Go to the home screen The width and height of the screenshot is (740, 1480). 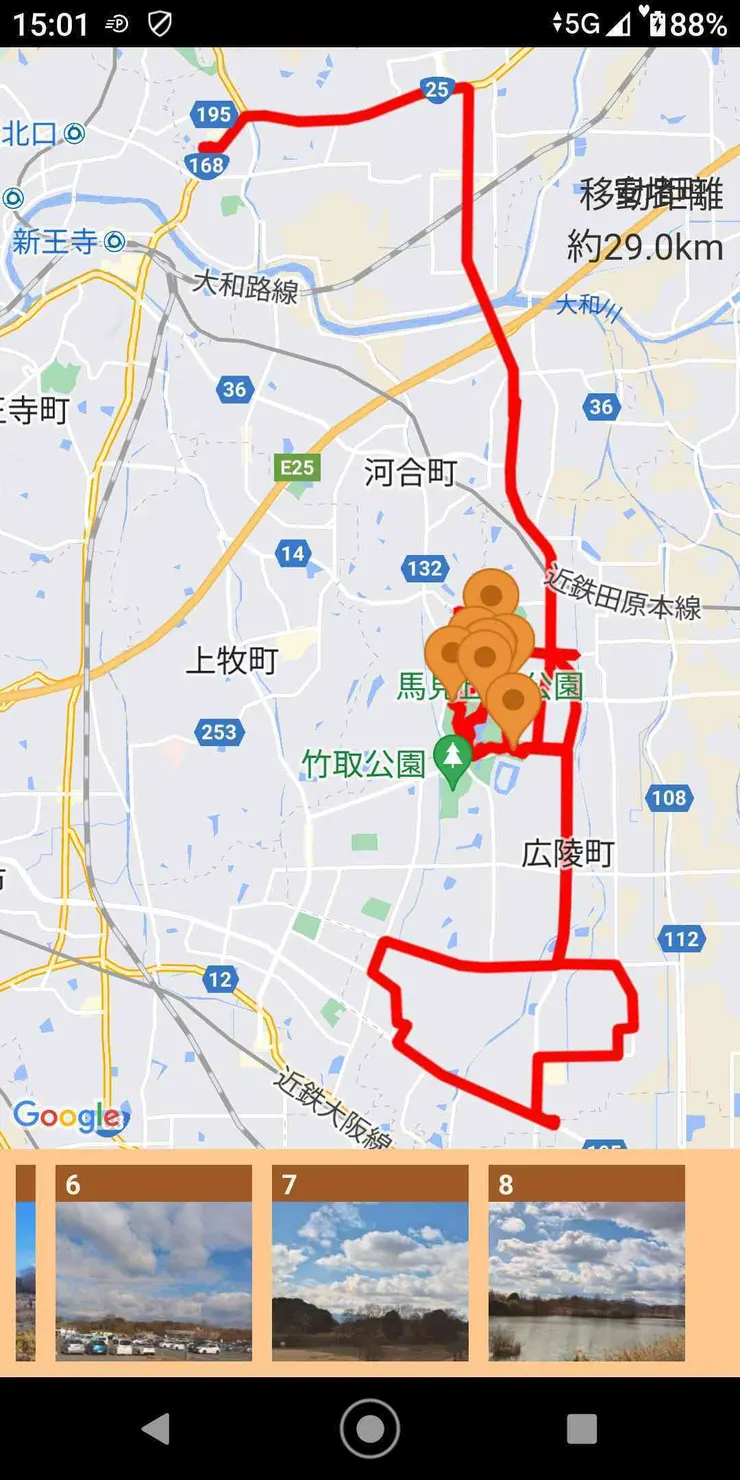(370, 1429)
